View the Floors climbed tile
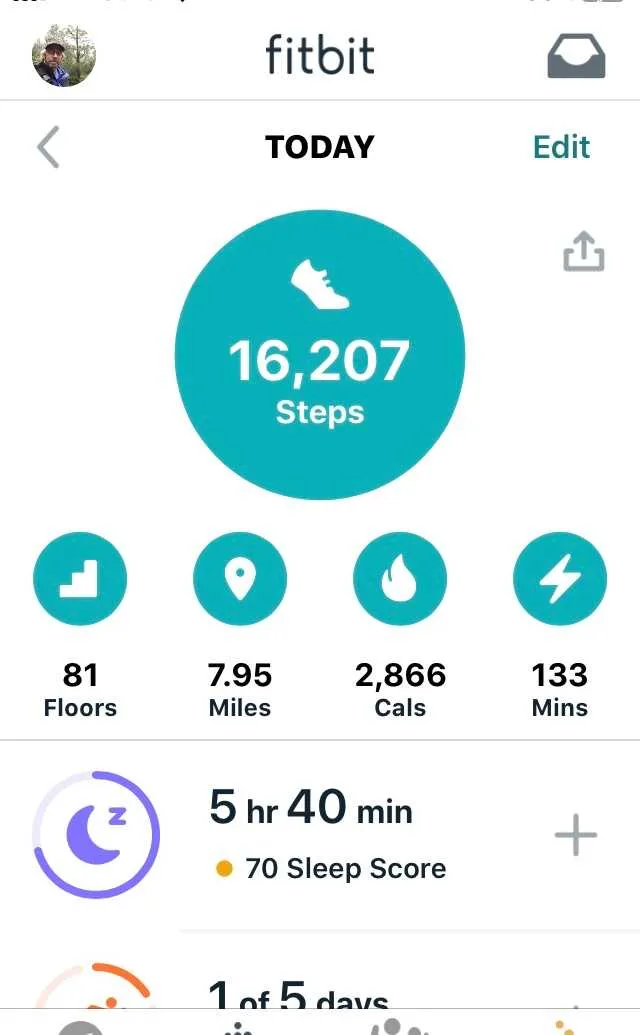Image resolution: width=640 pixels, height=1035 pixels. tap(80, 580)
